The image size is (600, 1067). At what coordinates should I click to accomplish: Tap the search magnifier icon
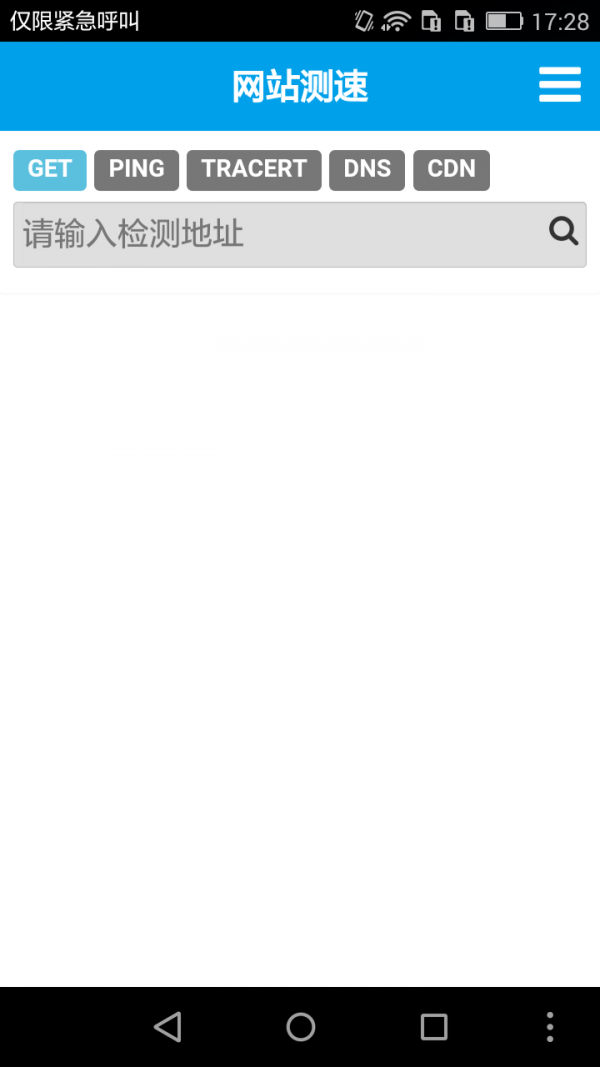click(x=564, y=232)
